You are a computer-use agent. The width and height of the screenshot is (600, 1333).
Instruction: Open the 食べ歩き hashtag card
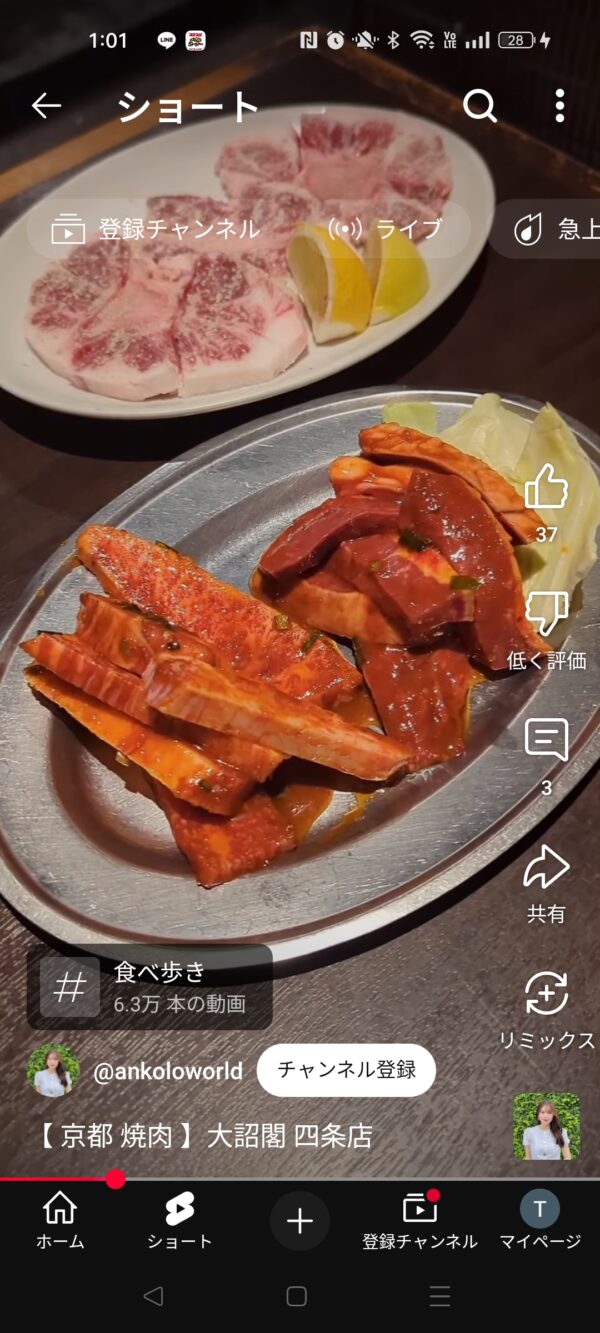(x=150, y=987)
